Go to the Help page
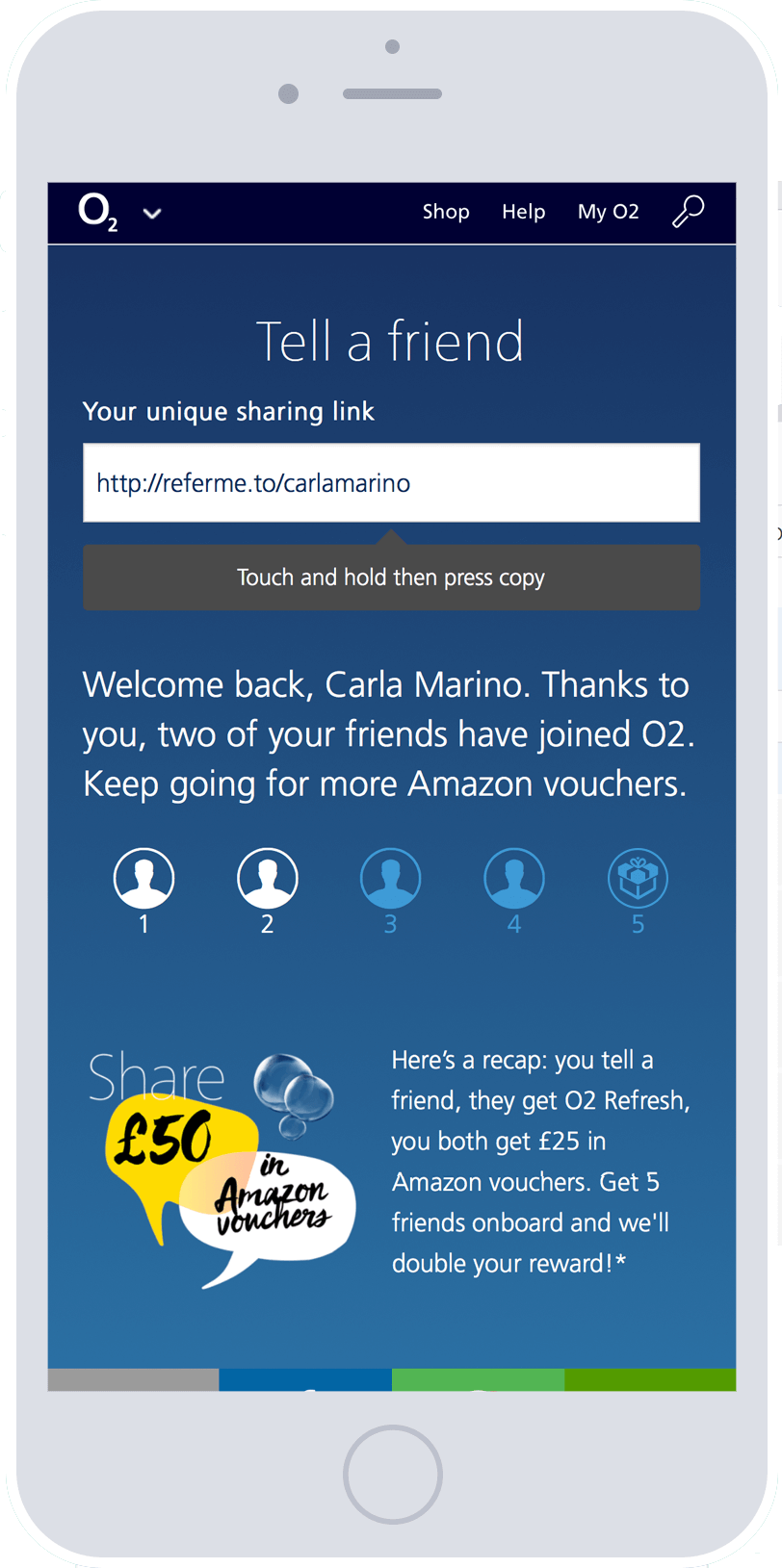 523,212
